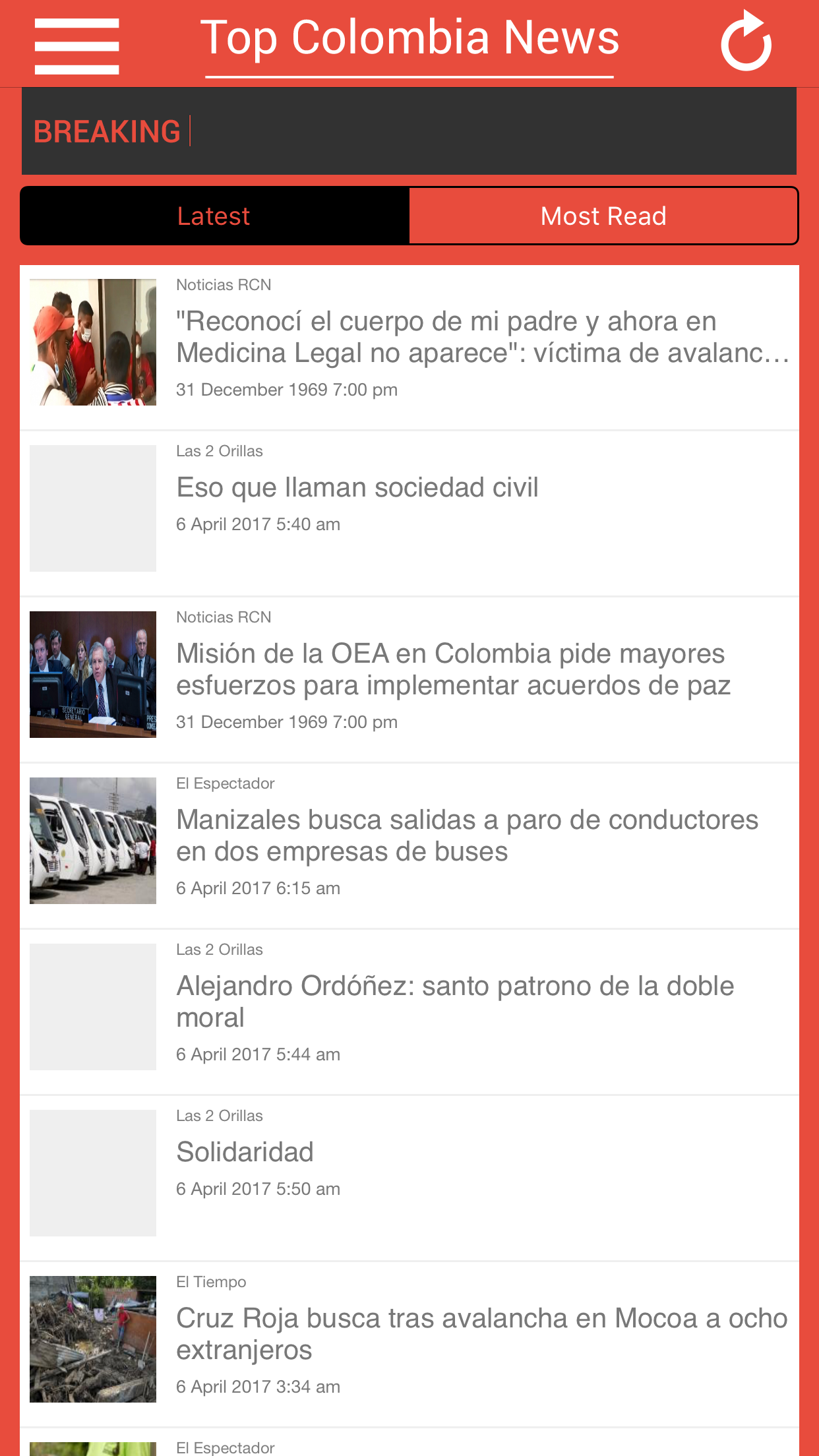Click the white buses photo thumbnail

tap(92, 840)
